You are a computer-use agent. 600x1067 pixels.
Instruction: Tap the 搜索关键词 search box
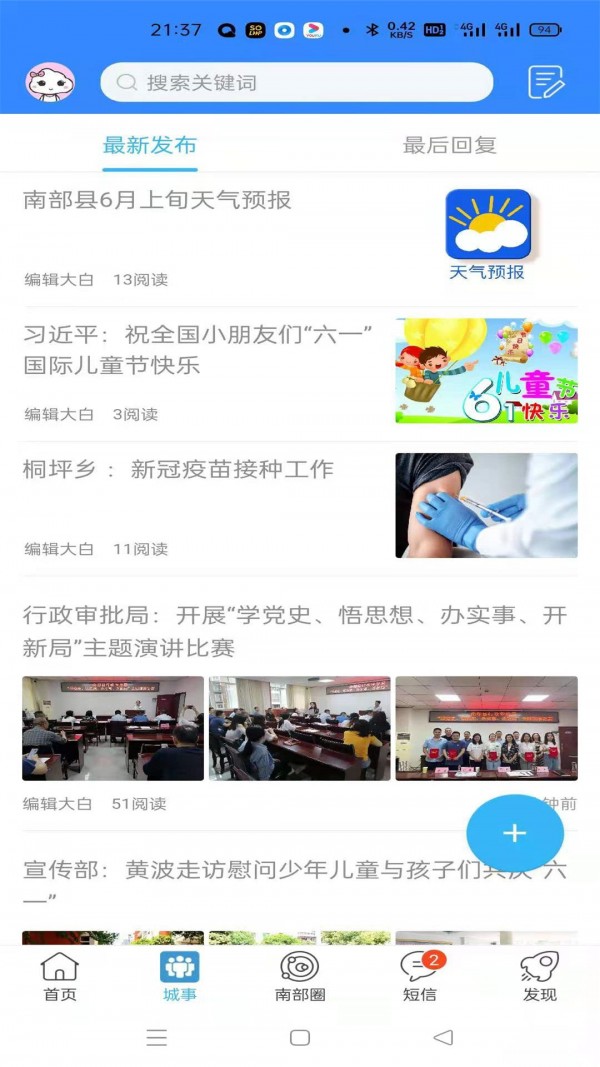[x=296, y=83]
